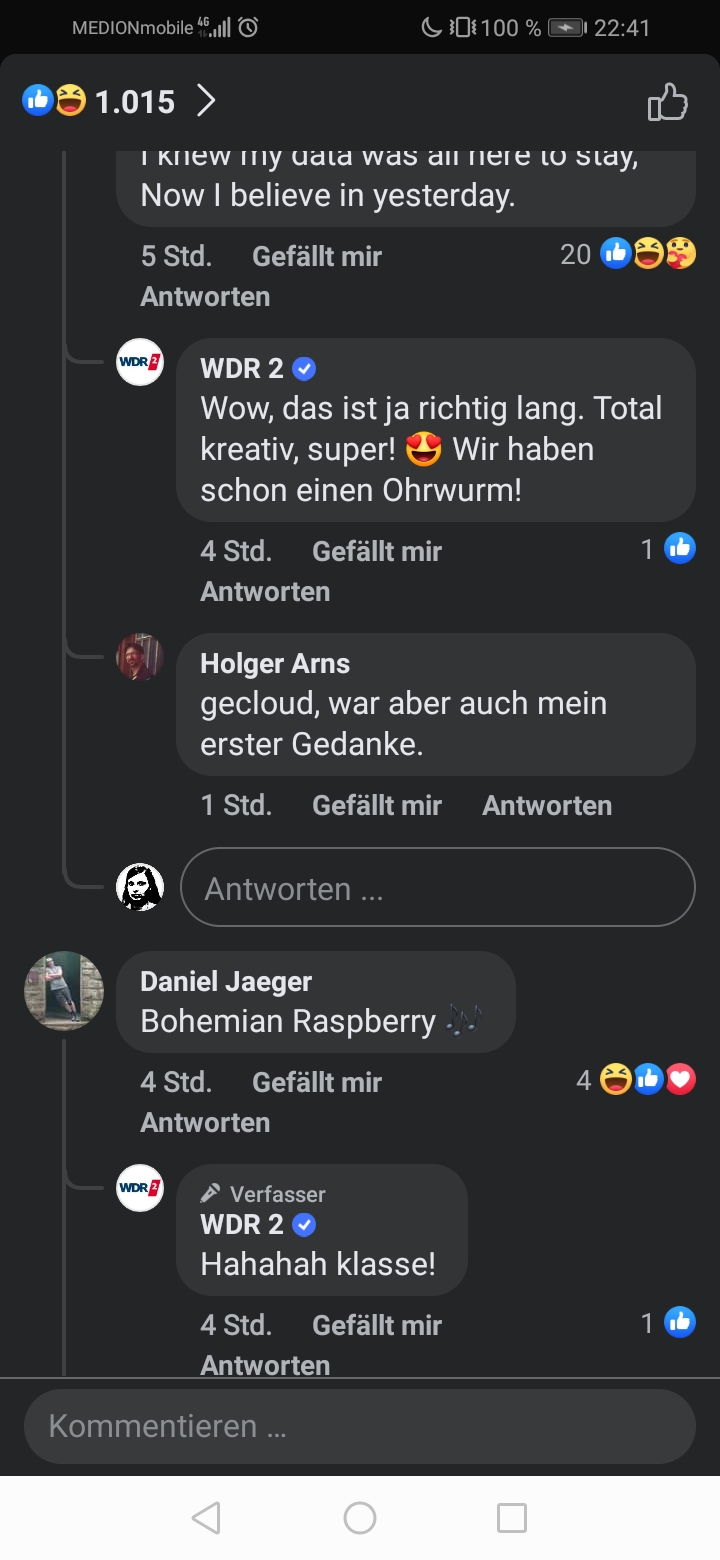
Task: Open Daniel Jaeger's profile picture
Action: coord(64,990)
